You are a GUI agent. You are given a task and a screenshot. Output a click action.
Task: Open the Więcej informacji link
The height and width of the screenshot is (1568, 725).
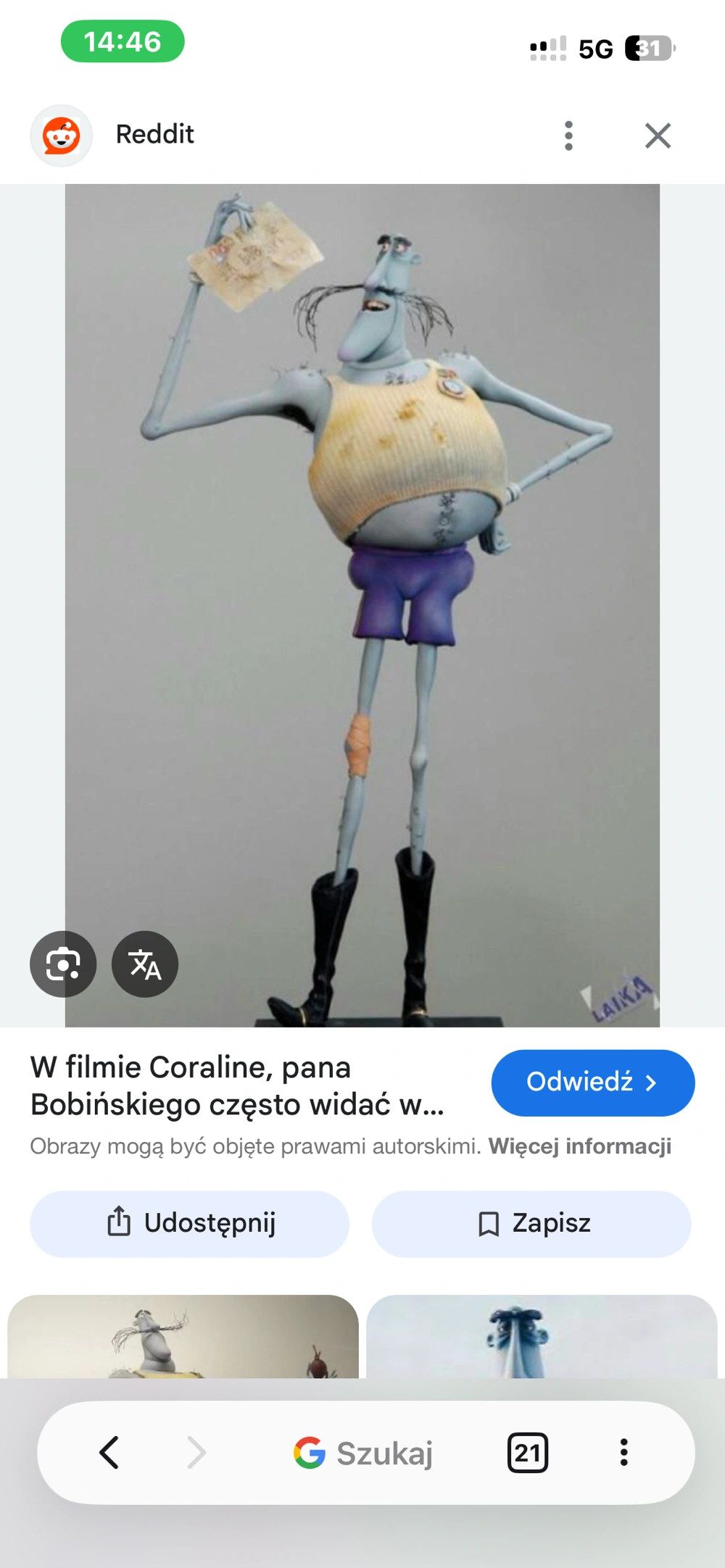click(579, 1146)
